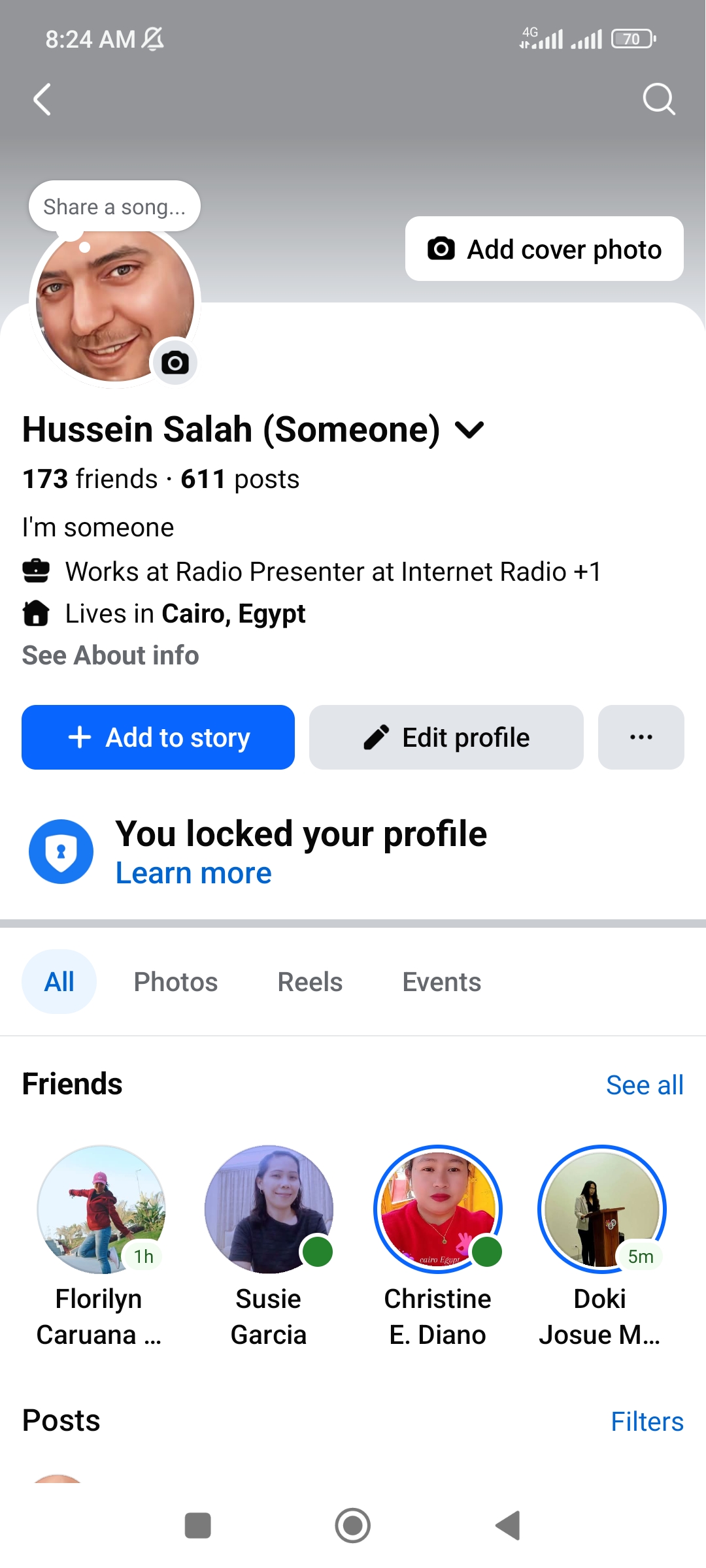Change profile picture via camera icon
The height and width of the screenshot is (1568, 706).
[x=175, y=362]
